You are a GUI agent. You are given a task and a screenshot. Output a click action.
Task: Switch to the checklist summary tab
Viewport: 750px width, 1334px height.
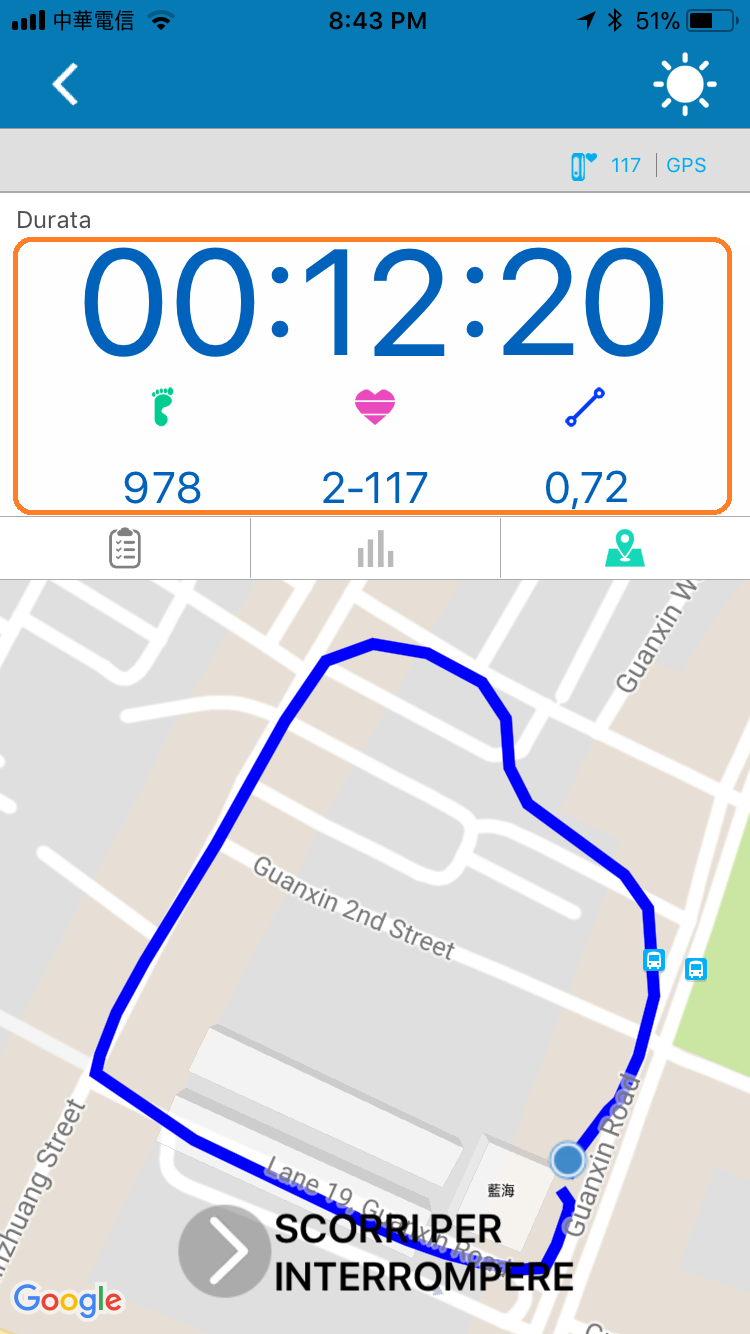[x=125, y=548]
